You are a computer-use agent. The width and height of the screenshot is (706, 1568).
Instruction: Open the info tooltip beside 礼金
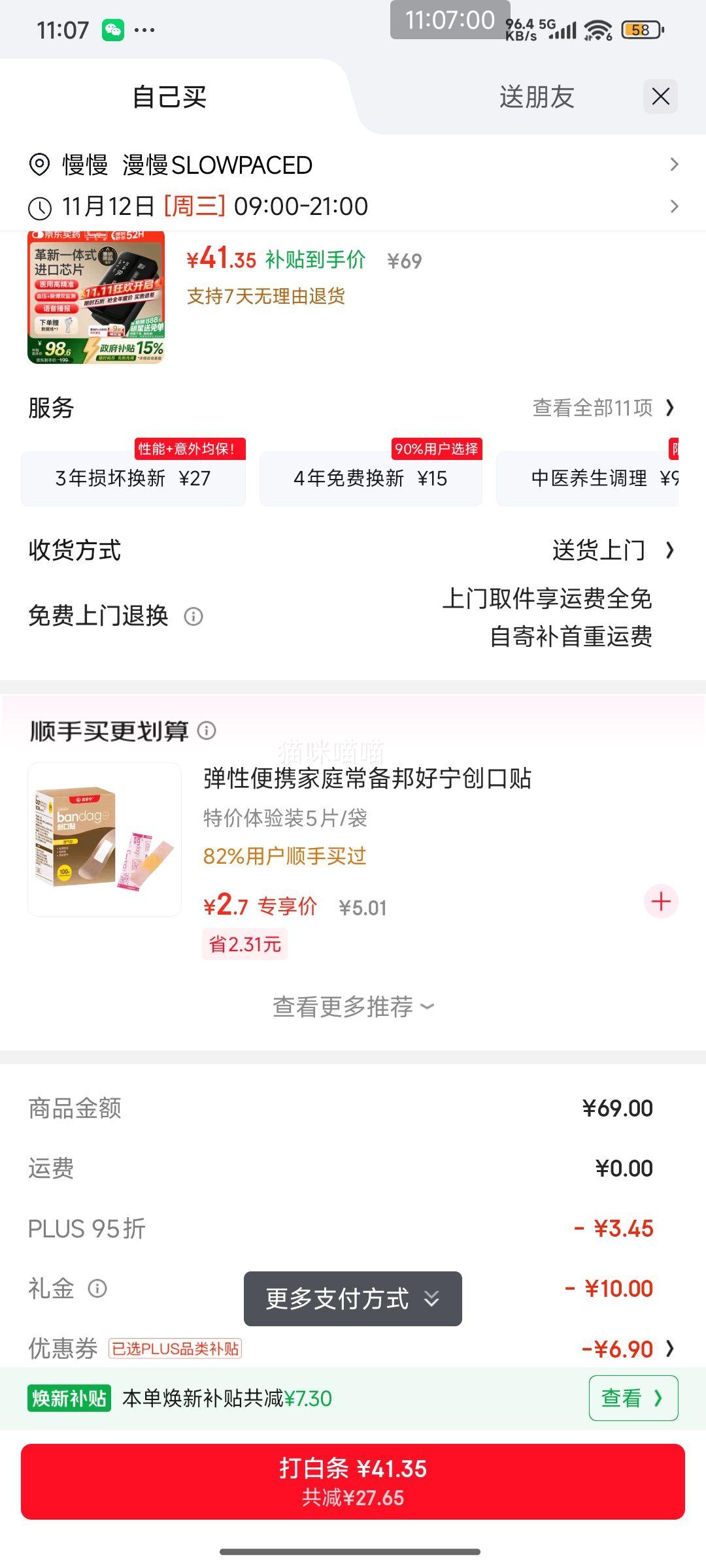[x=97, y=1288]
